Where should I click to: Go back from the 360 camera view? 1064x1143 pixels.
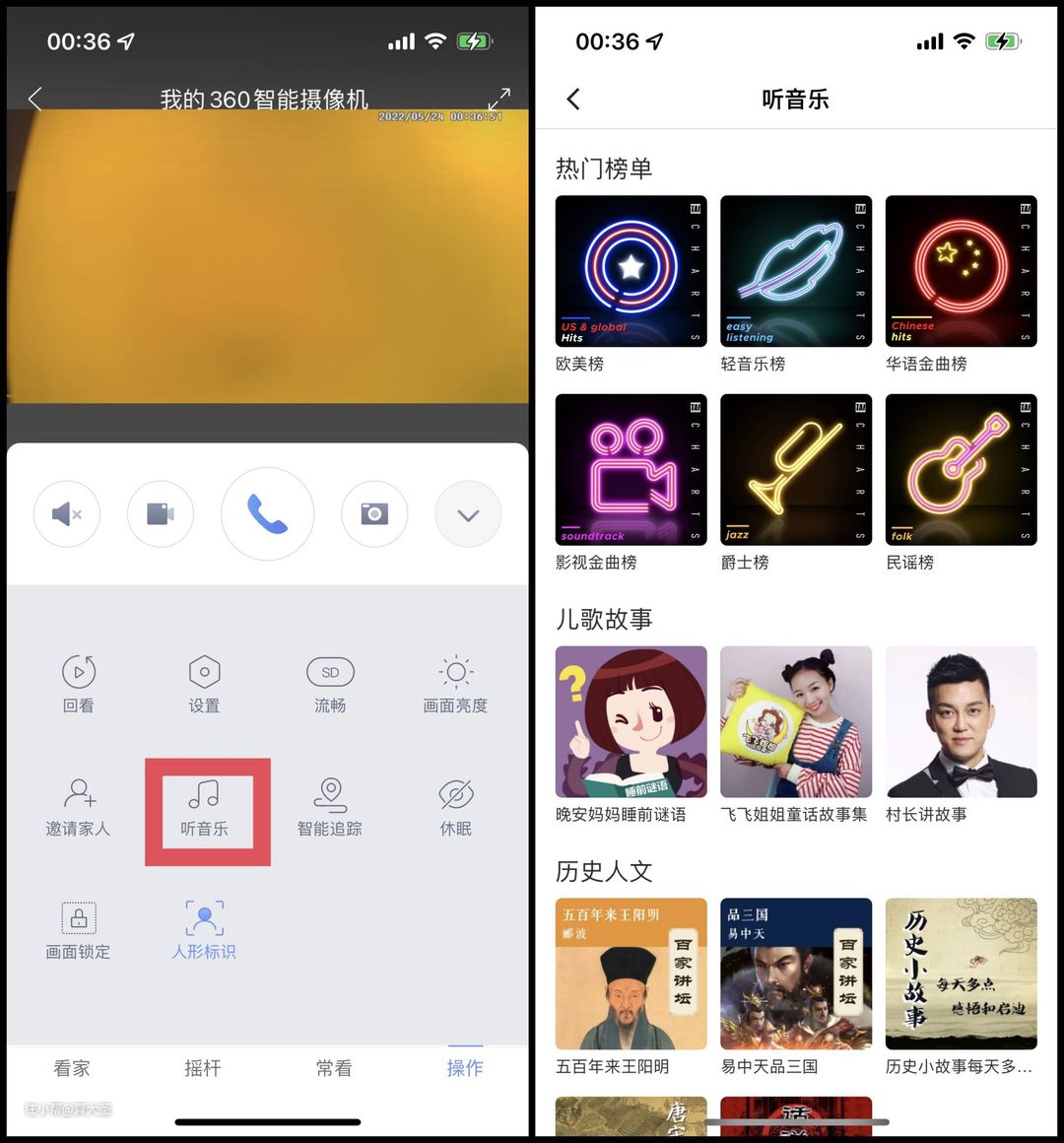pyautogui.click(x=35, y=99)
